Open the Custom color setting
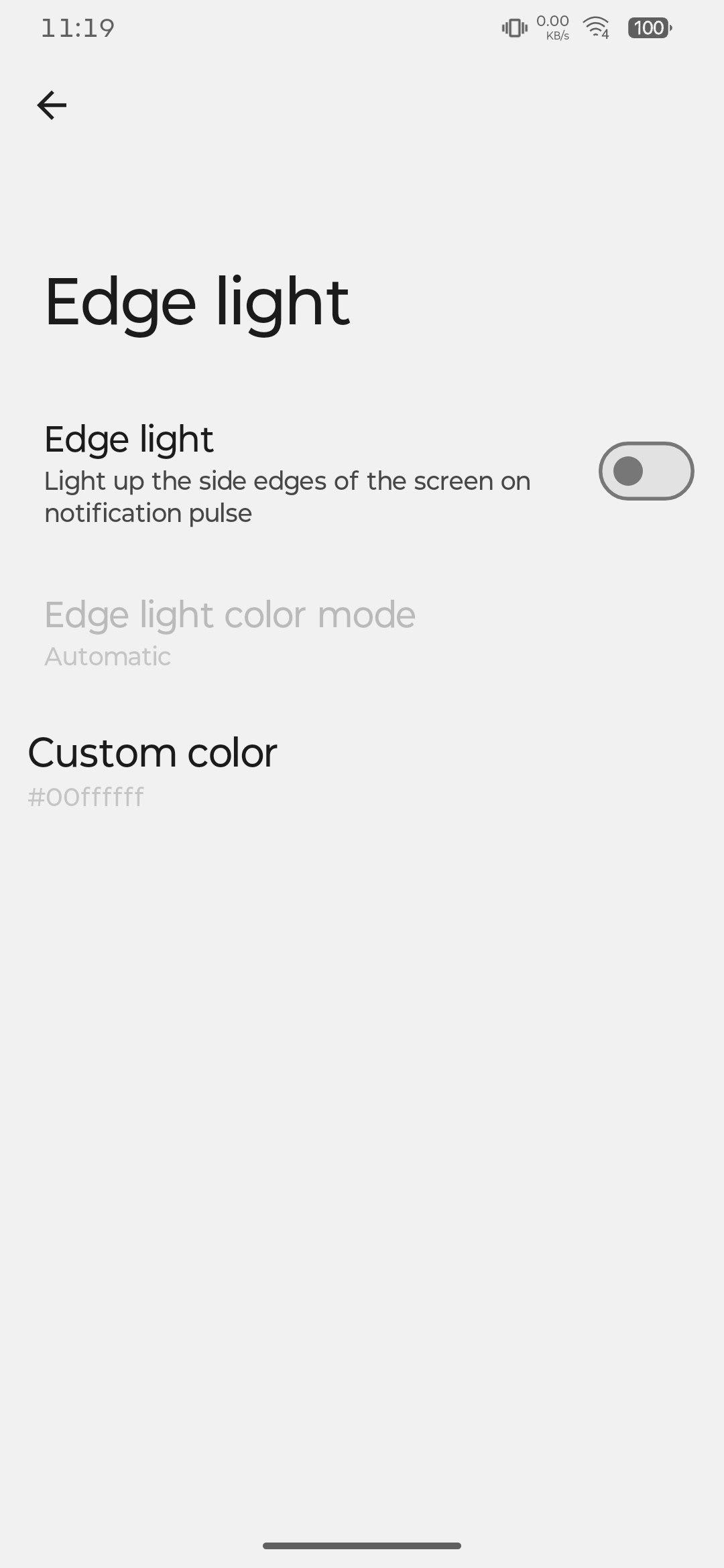 pyautogui.click(x=362, y=770)
